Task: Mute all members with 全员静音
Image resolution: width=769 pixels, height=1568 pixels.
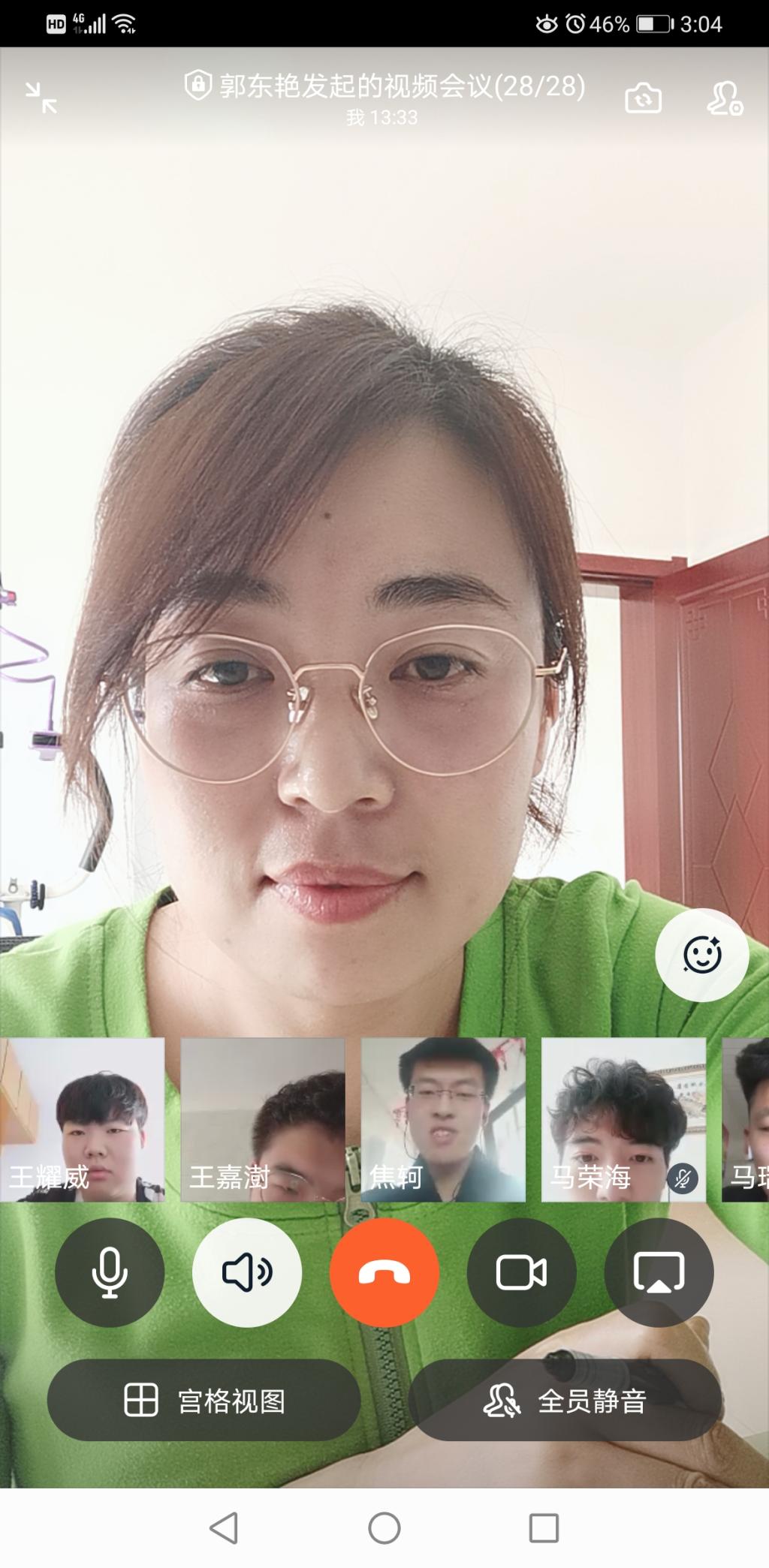Action: tap(565, 1400)
